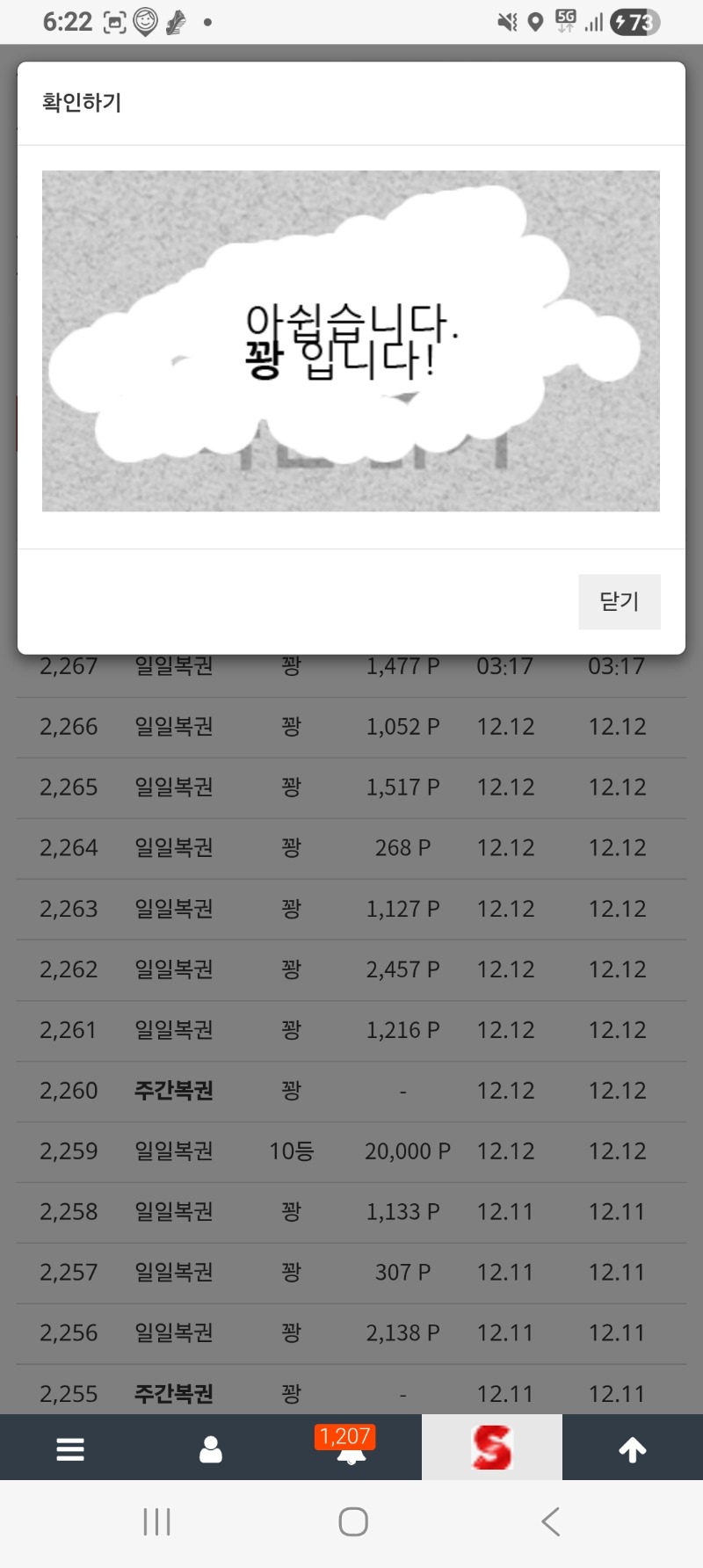Image resolution: width=703 pixels, height=1568 pixels.
Task: Go to the phone's home screen
Action: 352,1521
